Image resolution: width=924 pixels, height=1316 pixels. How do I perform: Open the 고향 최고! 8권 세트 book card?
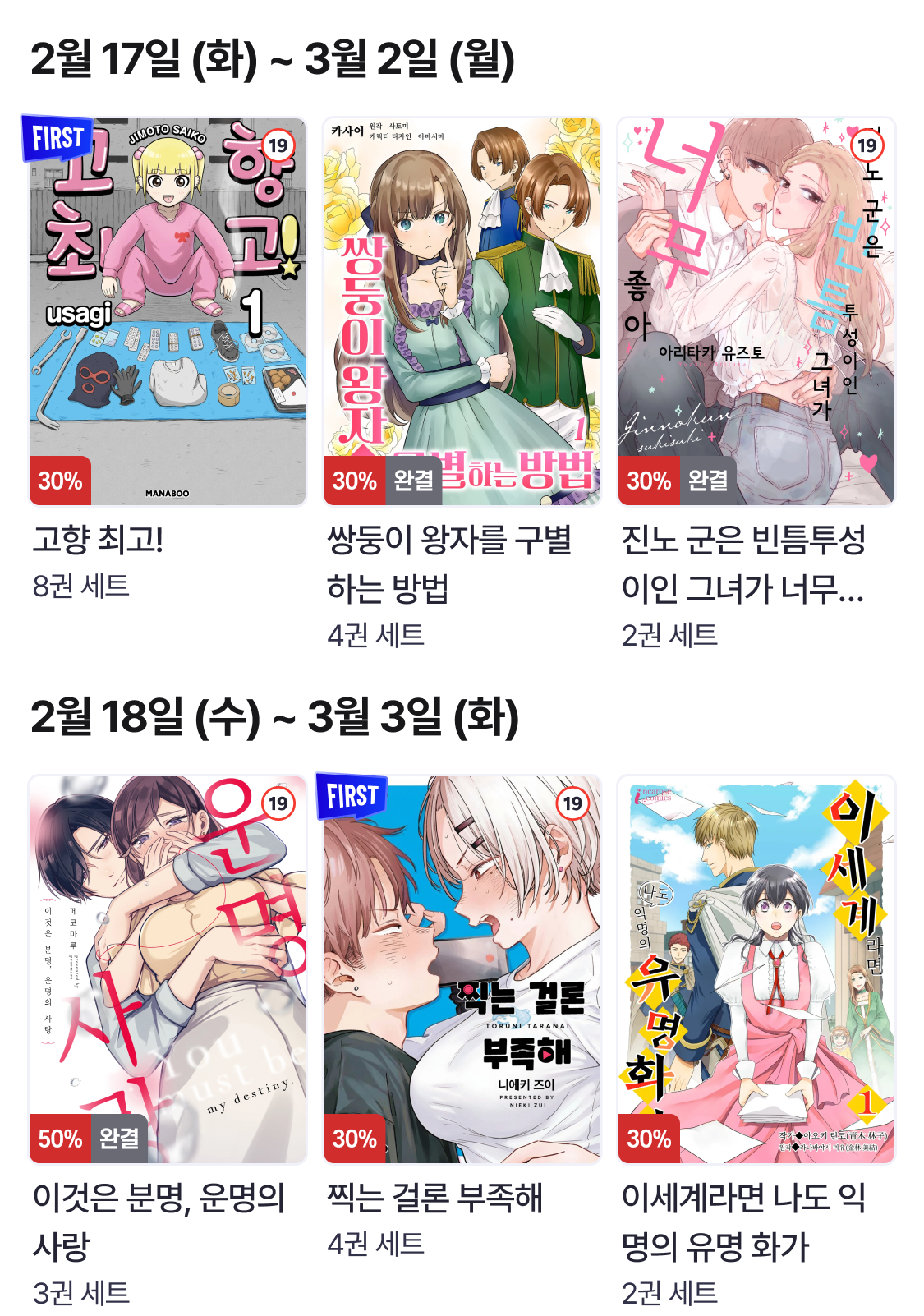(x=168, y=312)
